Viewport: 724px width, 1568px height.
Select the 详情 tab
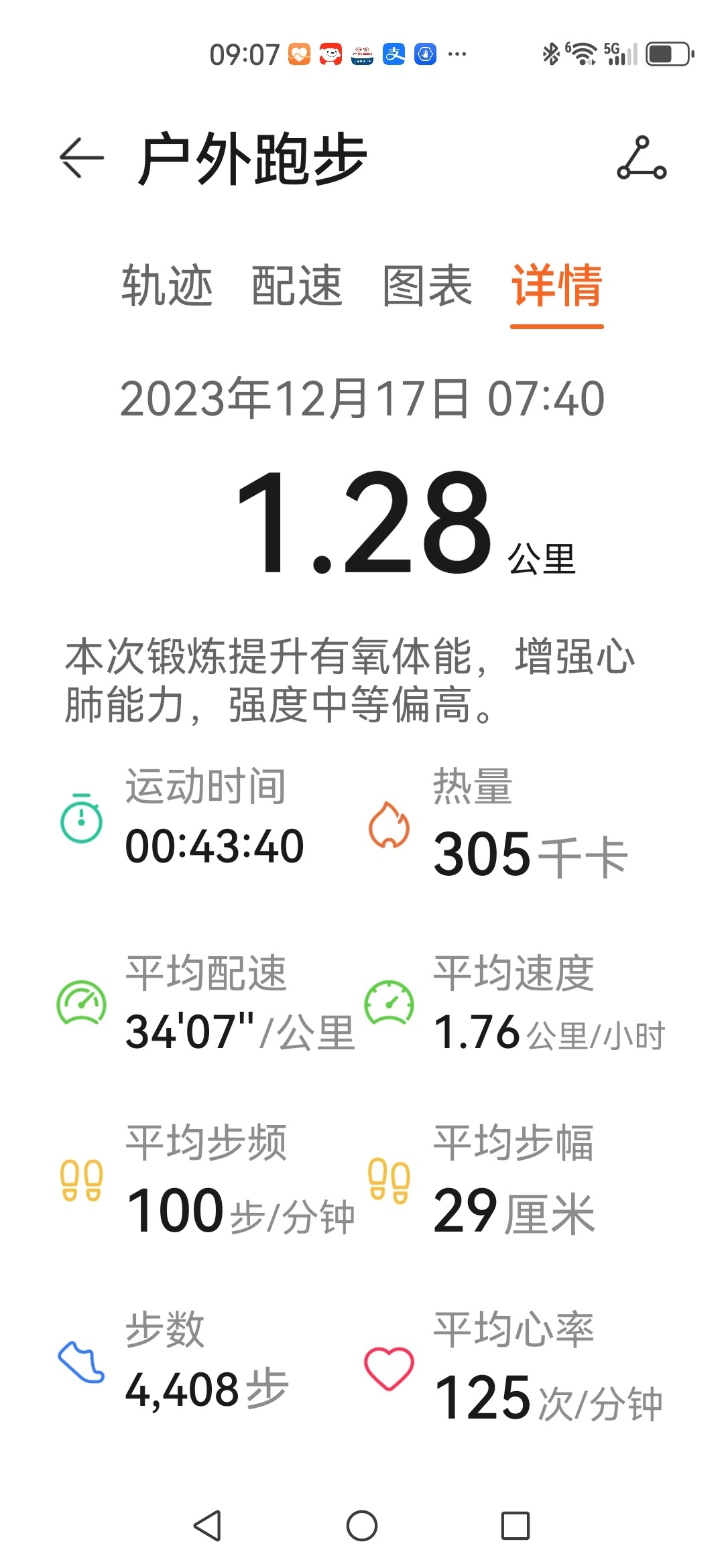point(557,285)
